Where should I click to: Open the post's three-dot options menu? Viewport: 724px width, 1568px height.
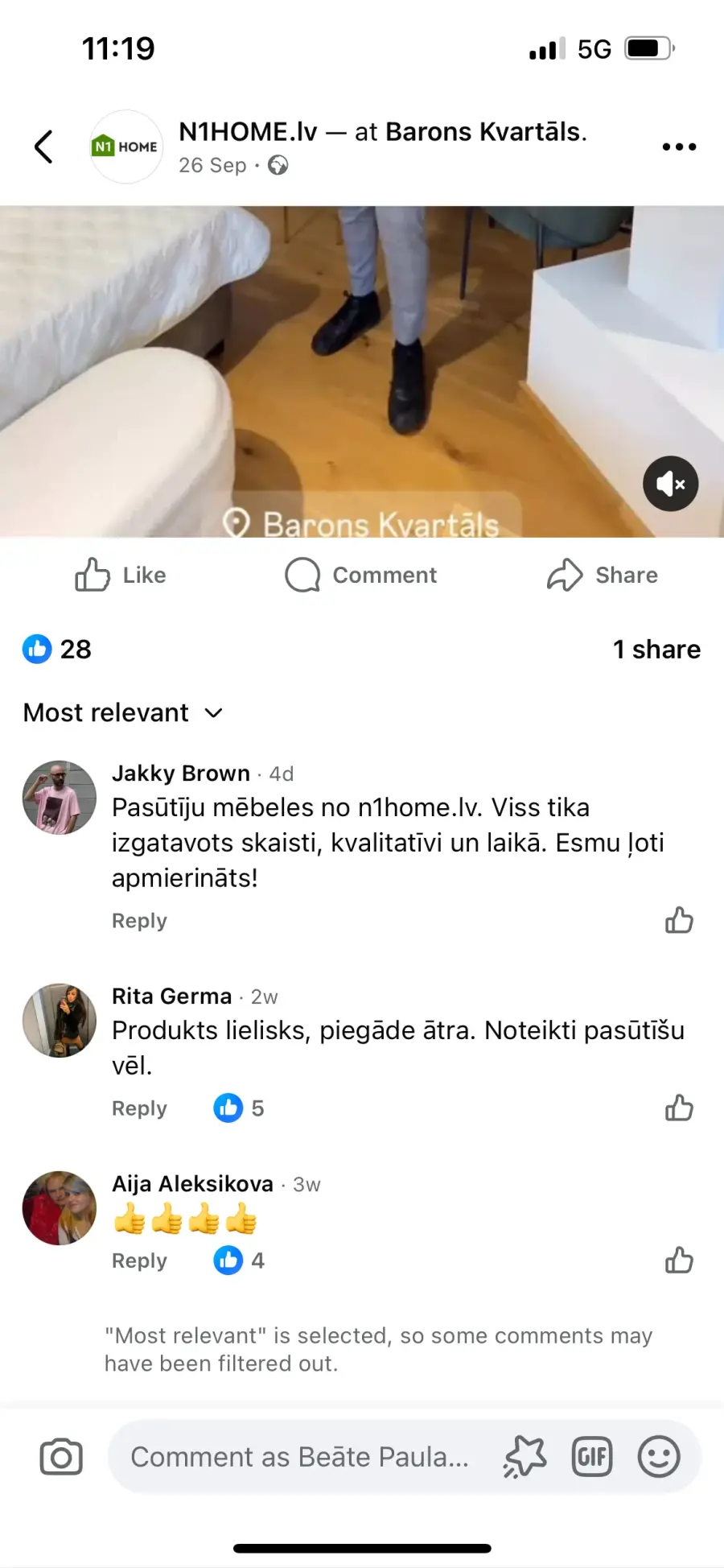click(x=679, y=146)
